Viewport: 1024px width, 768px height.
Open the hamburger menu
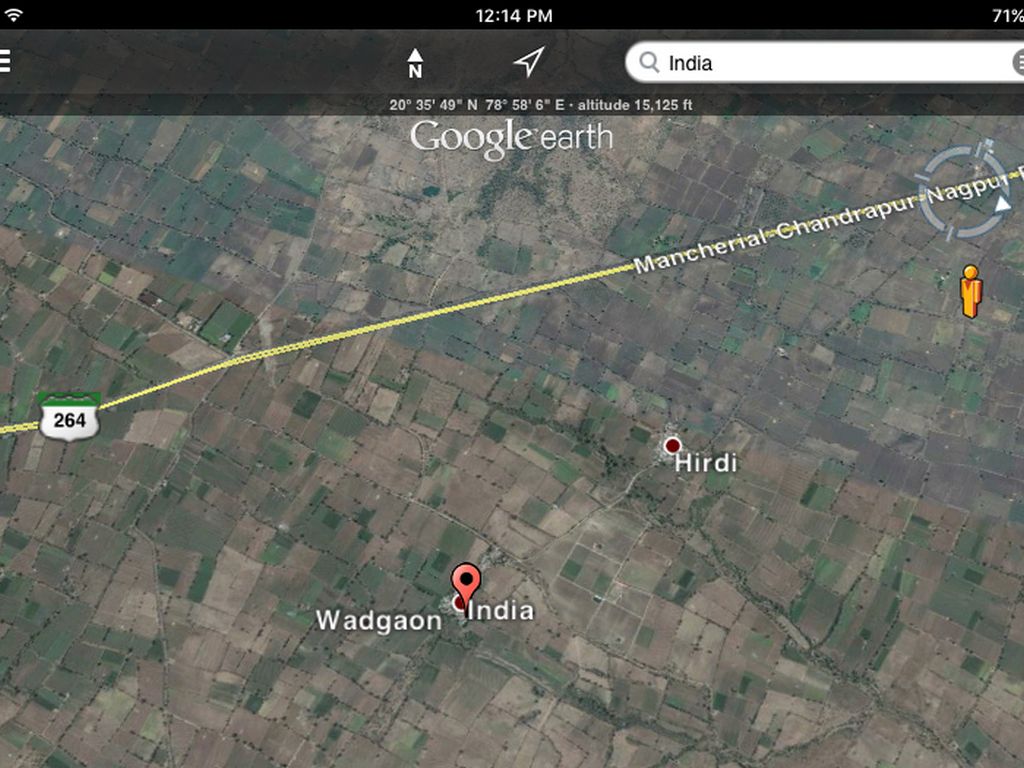(5, 62)
